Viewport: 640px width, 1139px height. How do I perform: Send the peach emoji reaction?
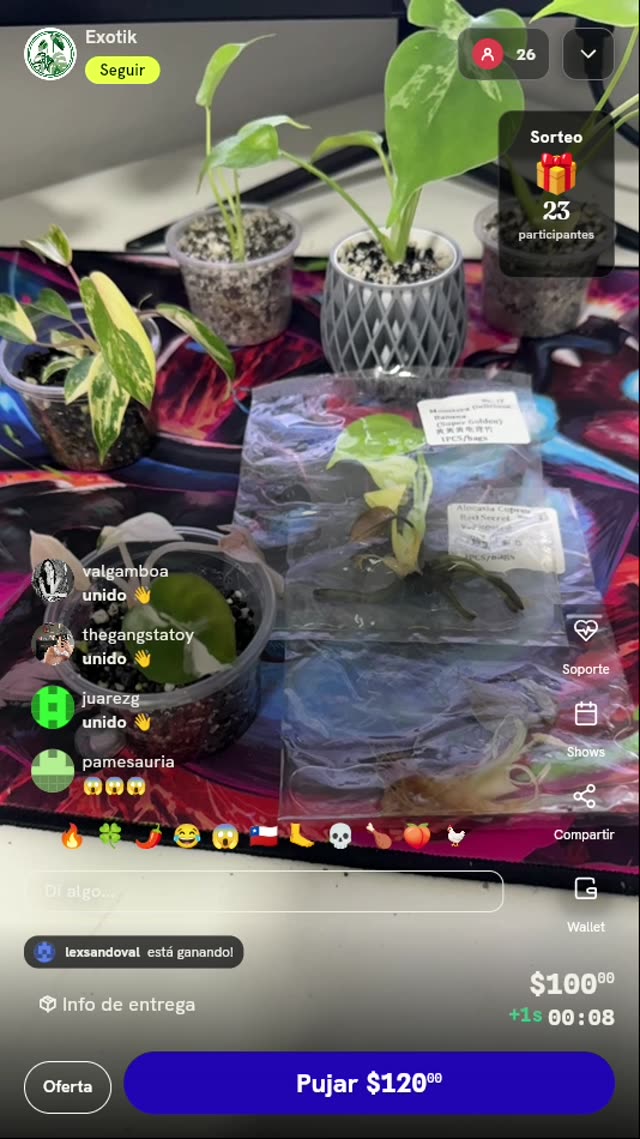(x=417, y=836)
